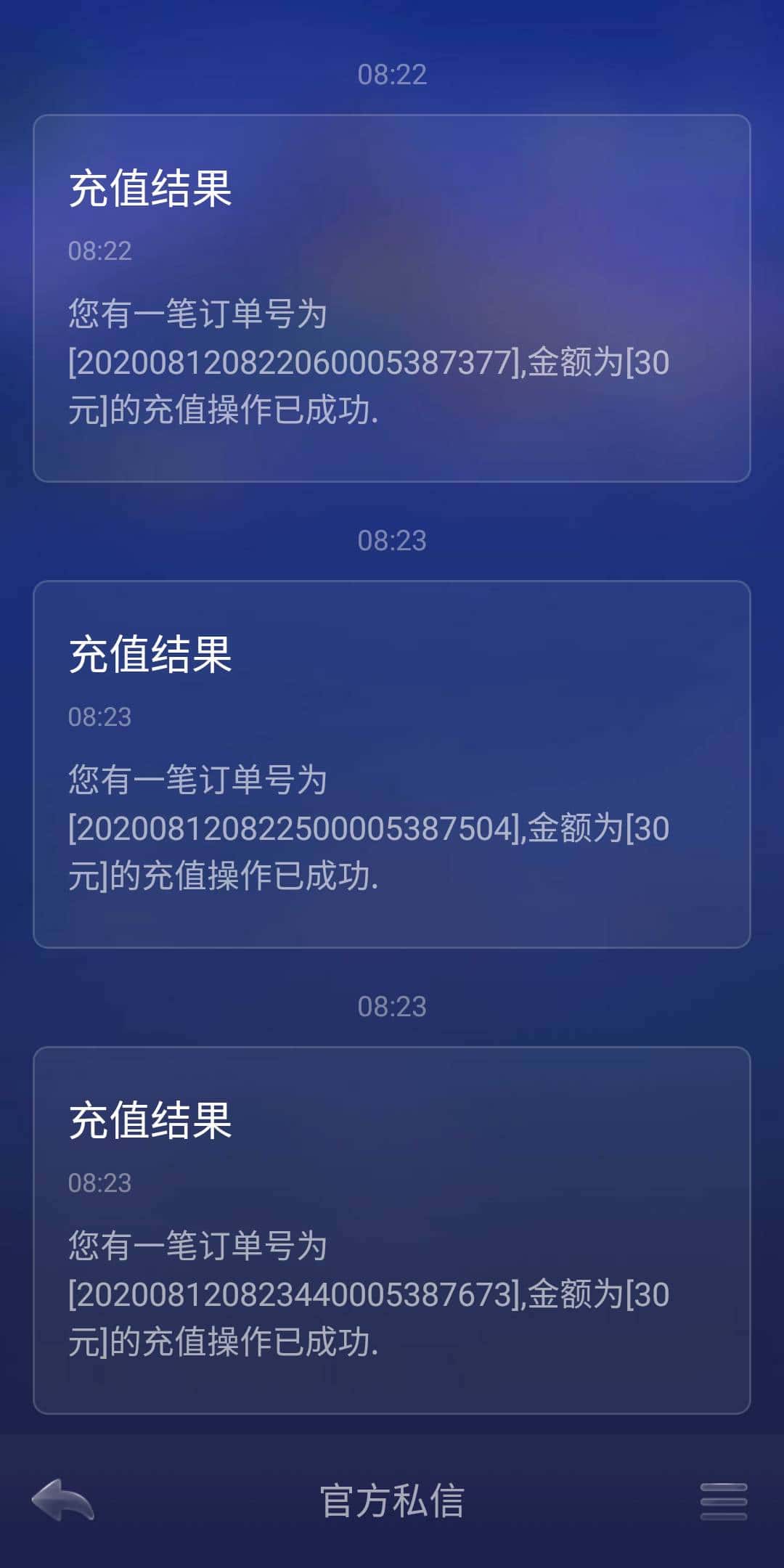Open the third 充值结果 message card
Viewport: 784px width, 1568px height.
coord(392,1234)
